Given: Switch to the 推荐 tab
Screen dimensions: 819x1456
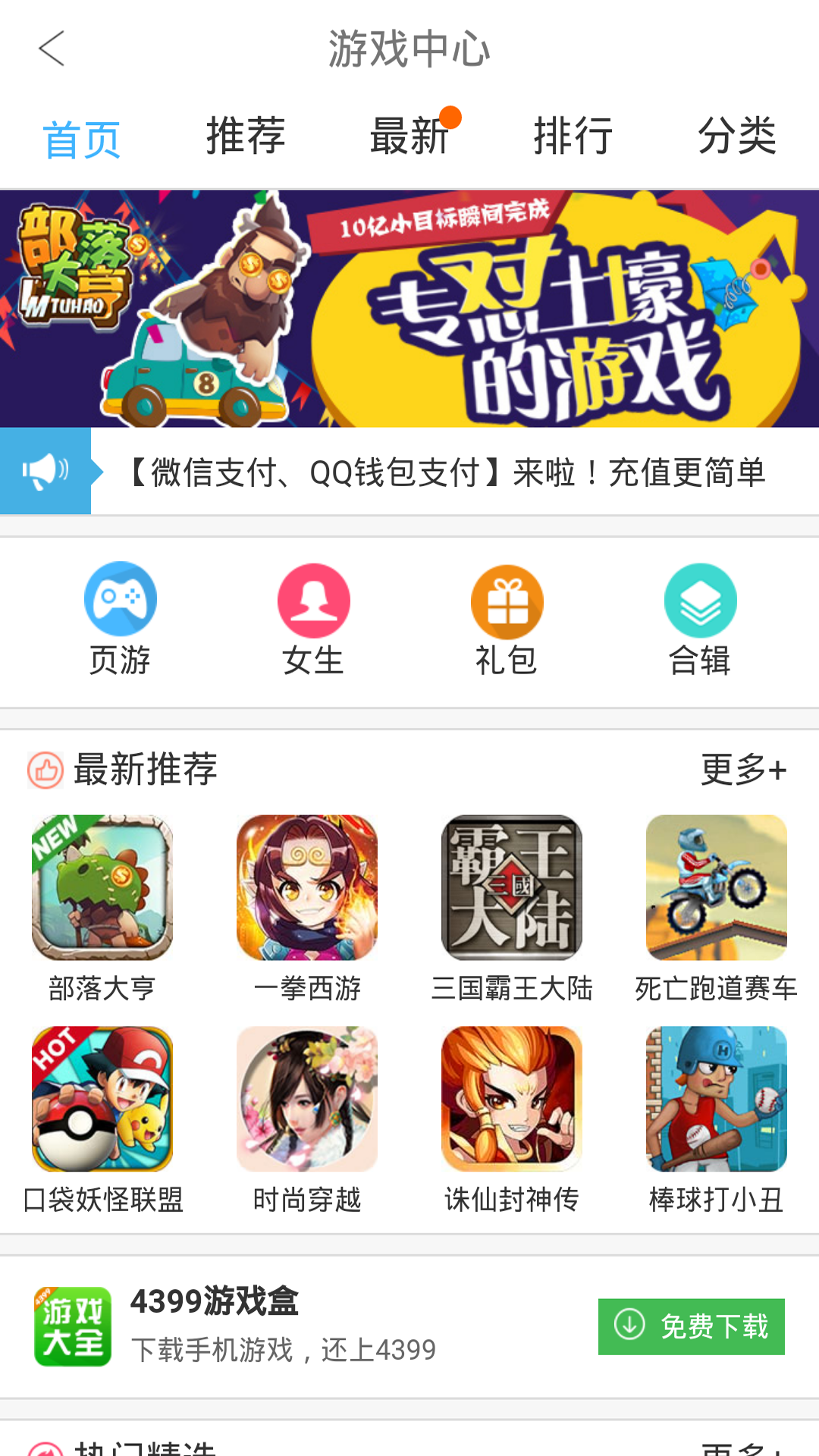Looking at the screenshot, I should pyautogui.click(x=246, y=136).
